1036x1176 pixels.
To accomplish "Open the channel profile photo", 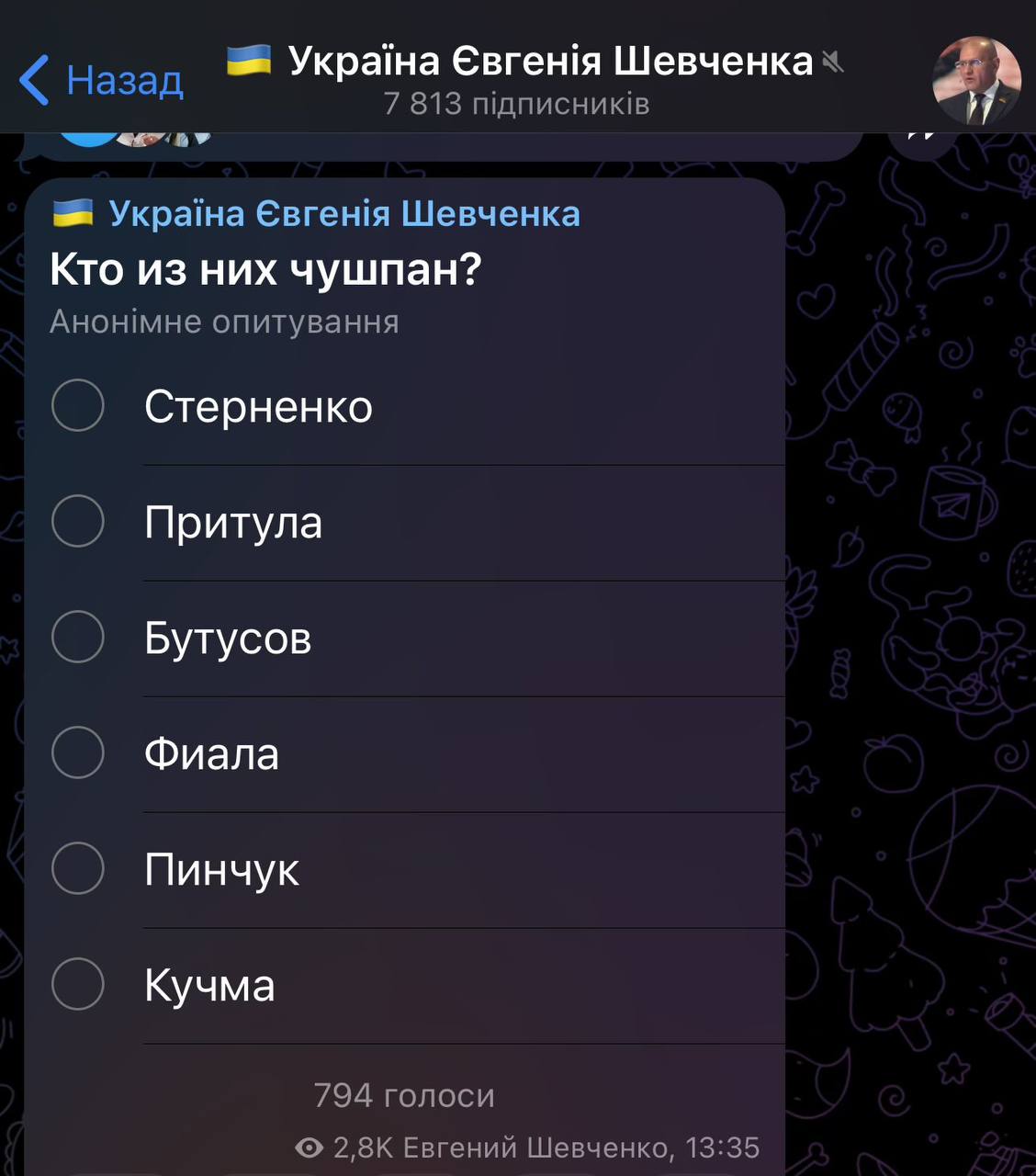I will click(976, 80).
